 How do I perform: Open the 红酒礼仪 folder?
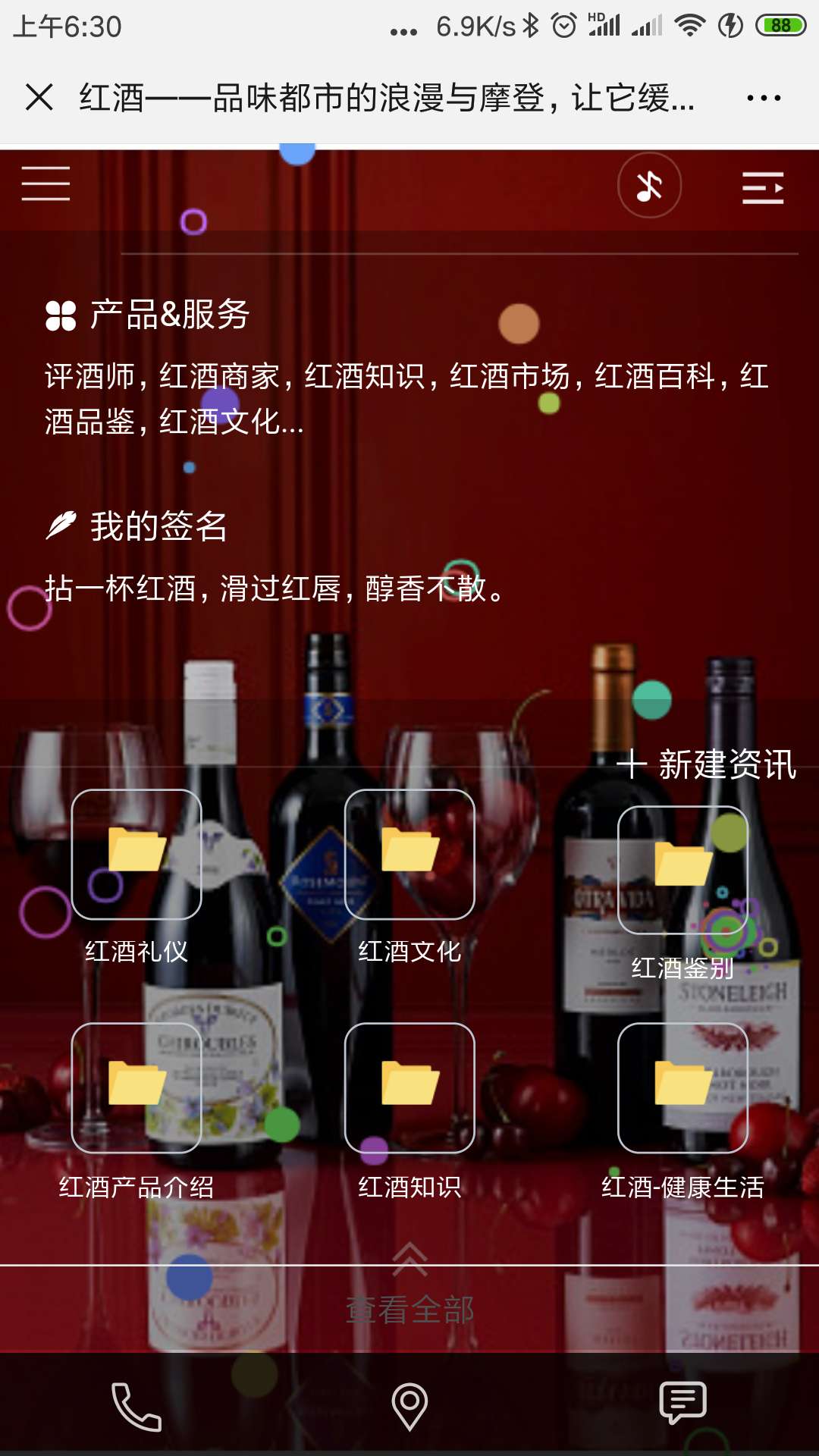tap(136, 855)
